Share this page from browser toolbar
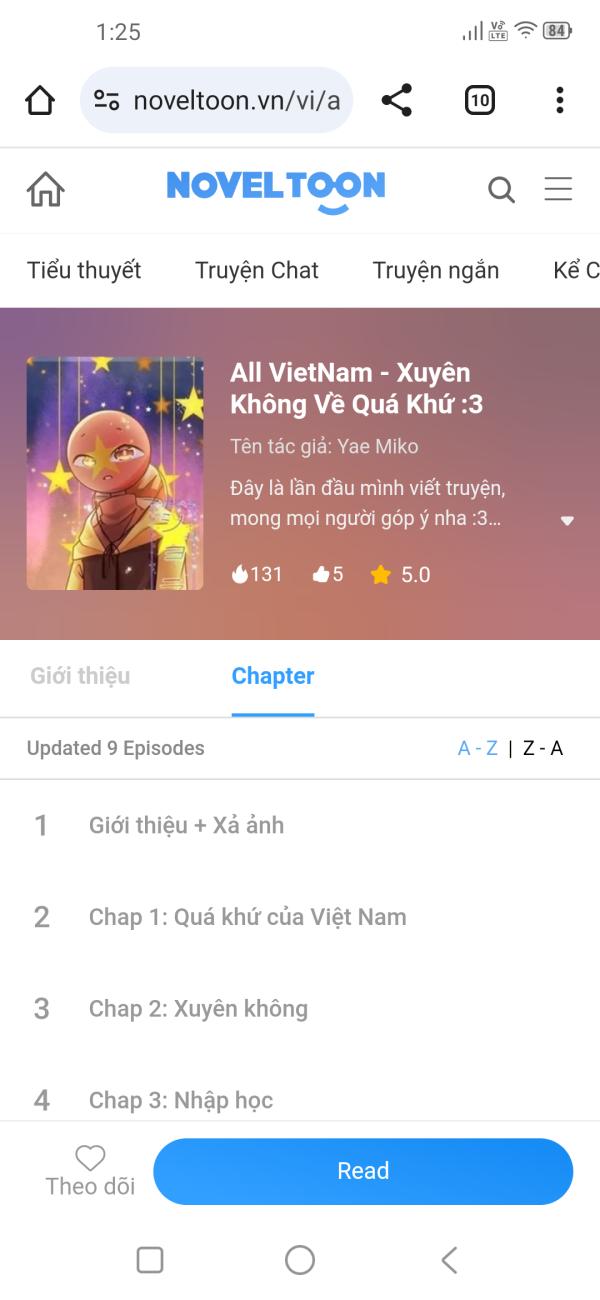 [397, 100]
